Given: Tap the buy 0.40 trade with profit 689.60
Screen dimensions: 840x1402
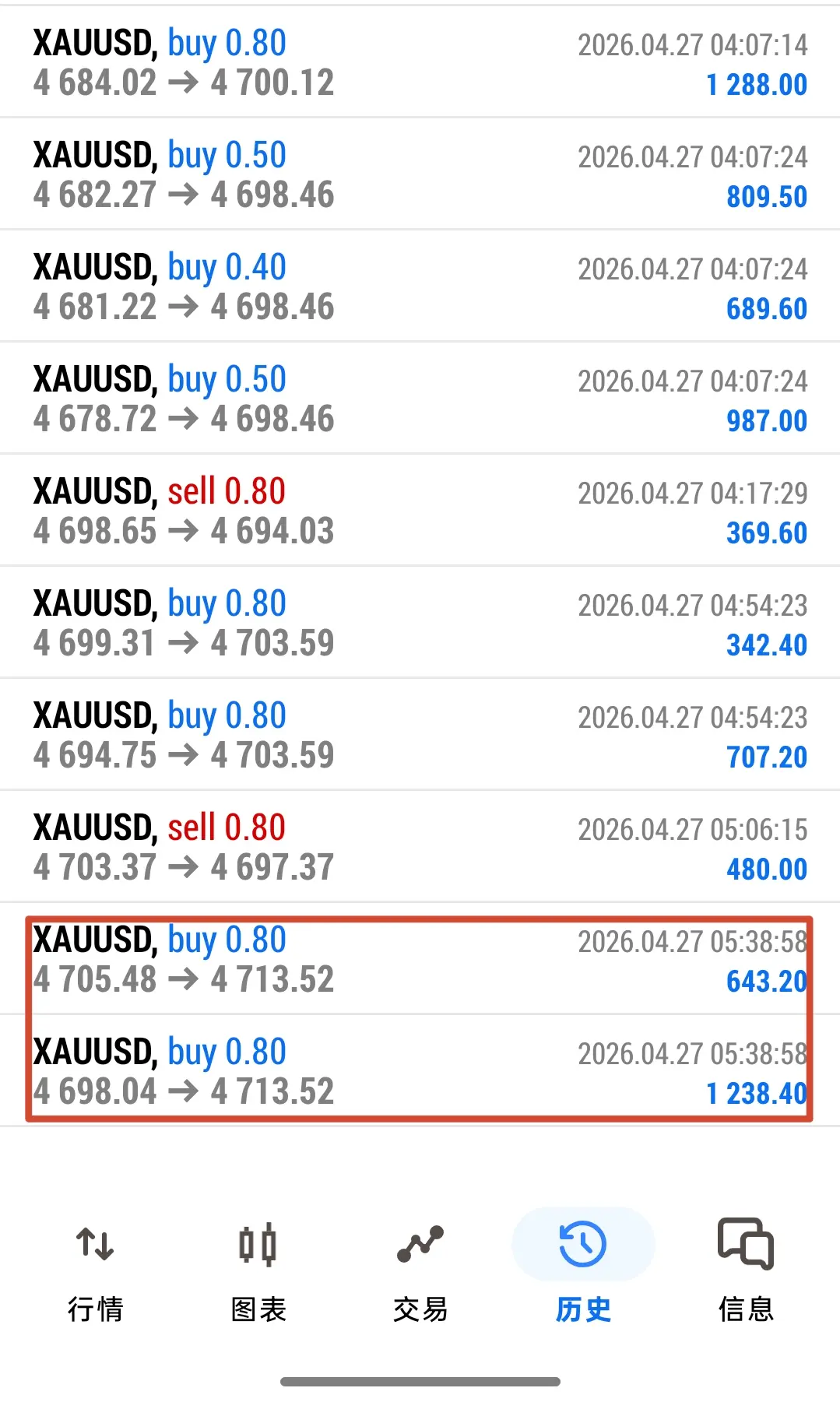Looking at the screenshot, I should coord(420,286).
